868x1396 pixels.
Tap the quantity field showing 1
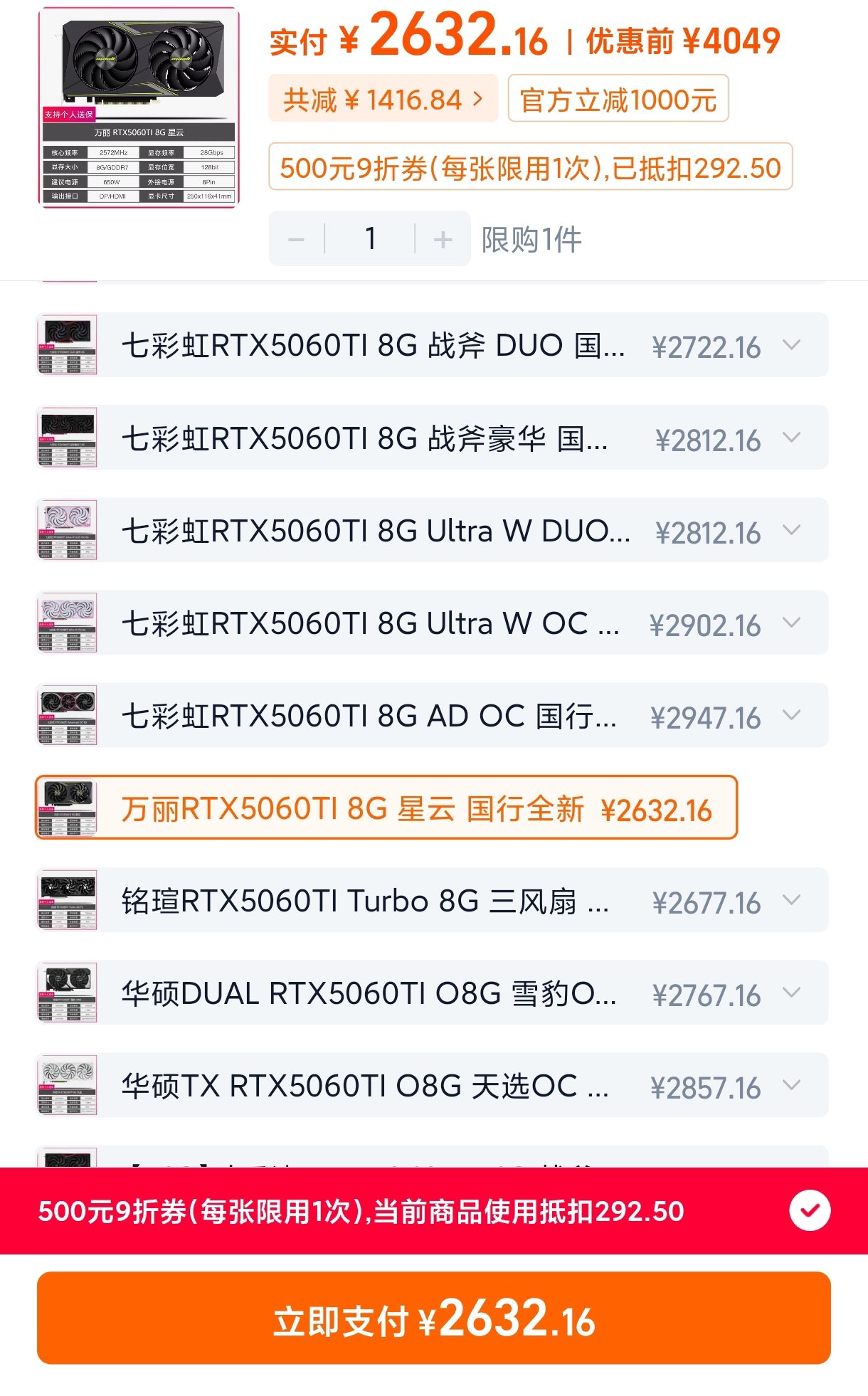click(370, 239)
